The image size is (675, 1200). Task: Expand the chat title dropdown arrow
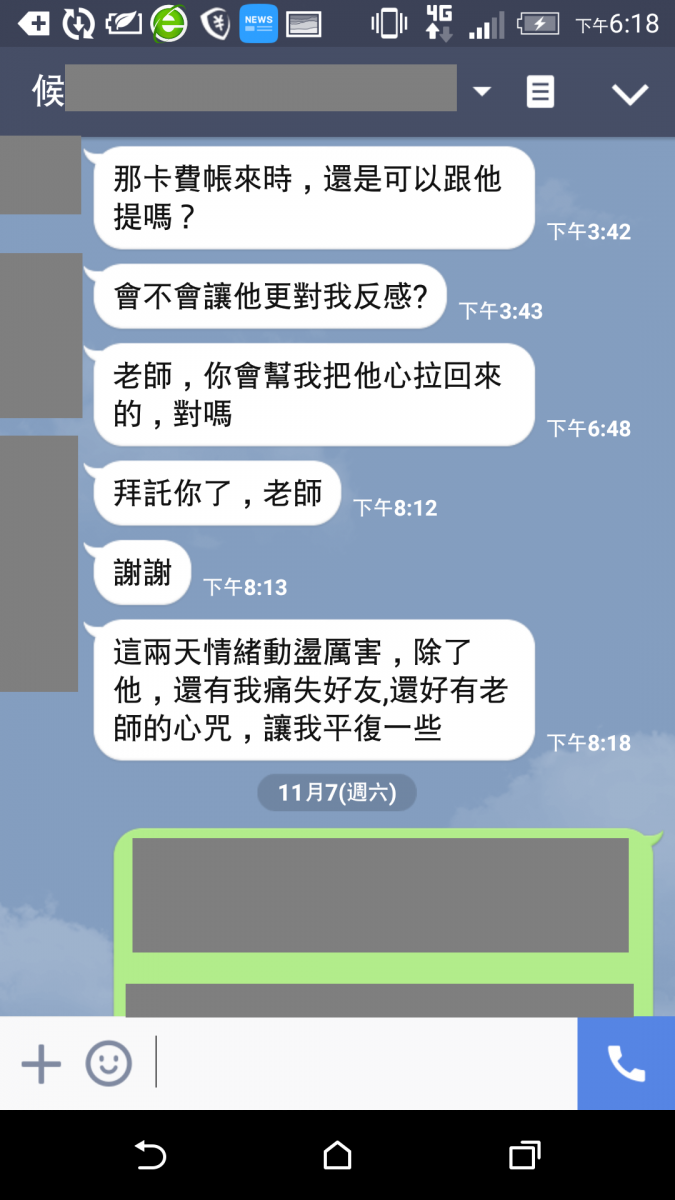(482, 92)
